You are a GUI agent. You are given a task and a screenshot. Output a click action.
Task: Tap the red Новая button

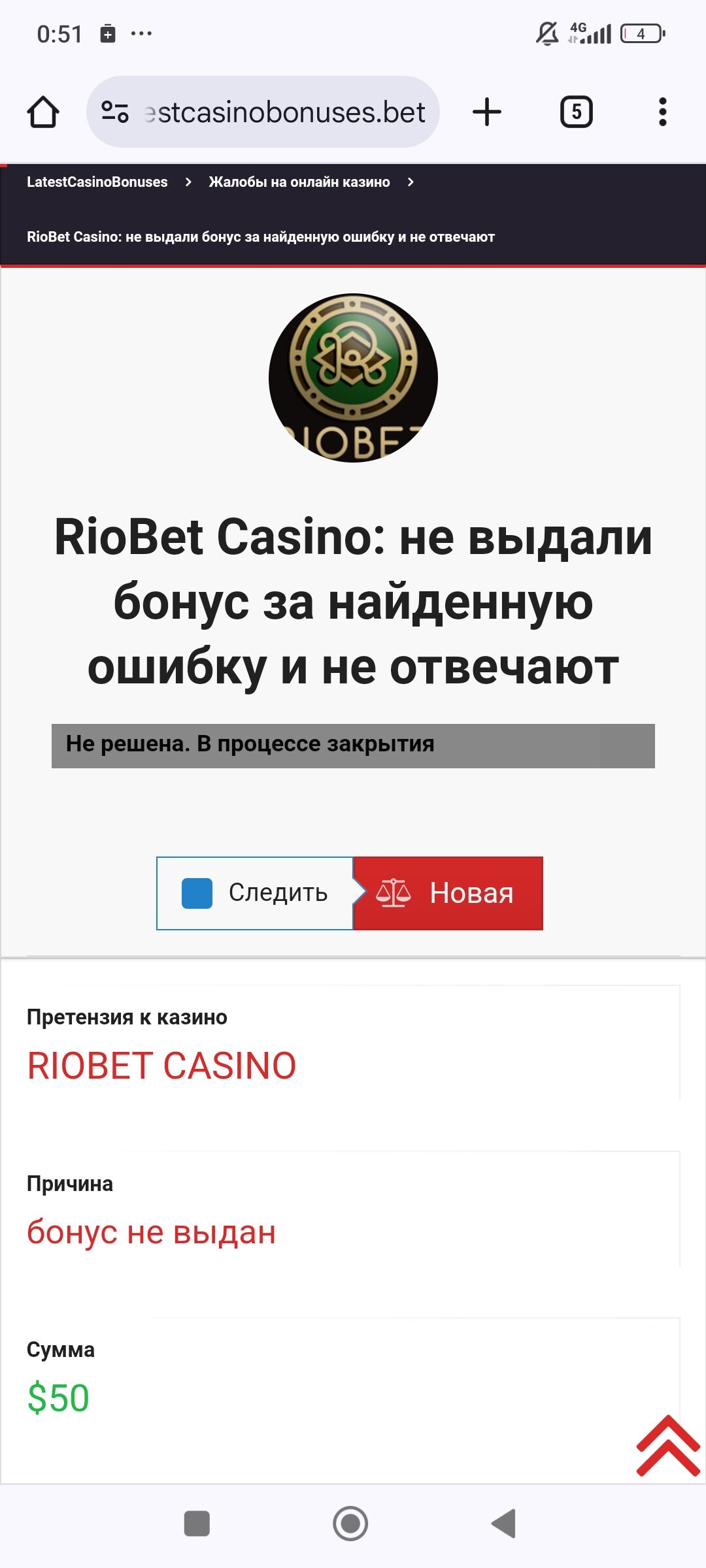coord(448,893)
